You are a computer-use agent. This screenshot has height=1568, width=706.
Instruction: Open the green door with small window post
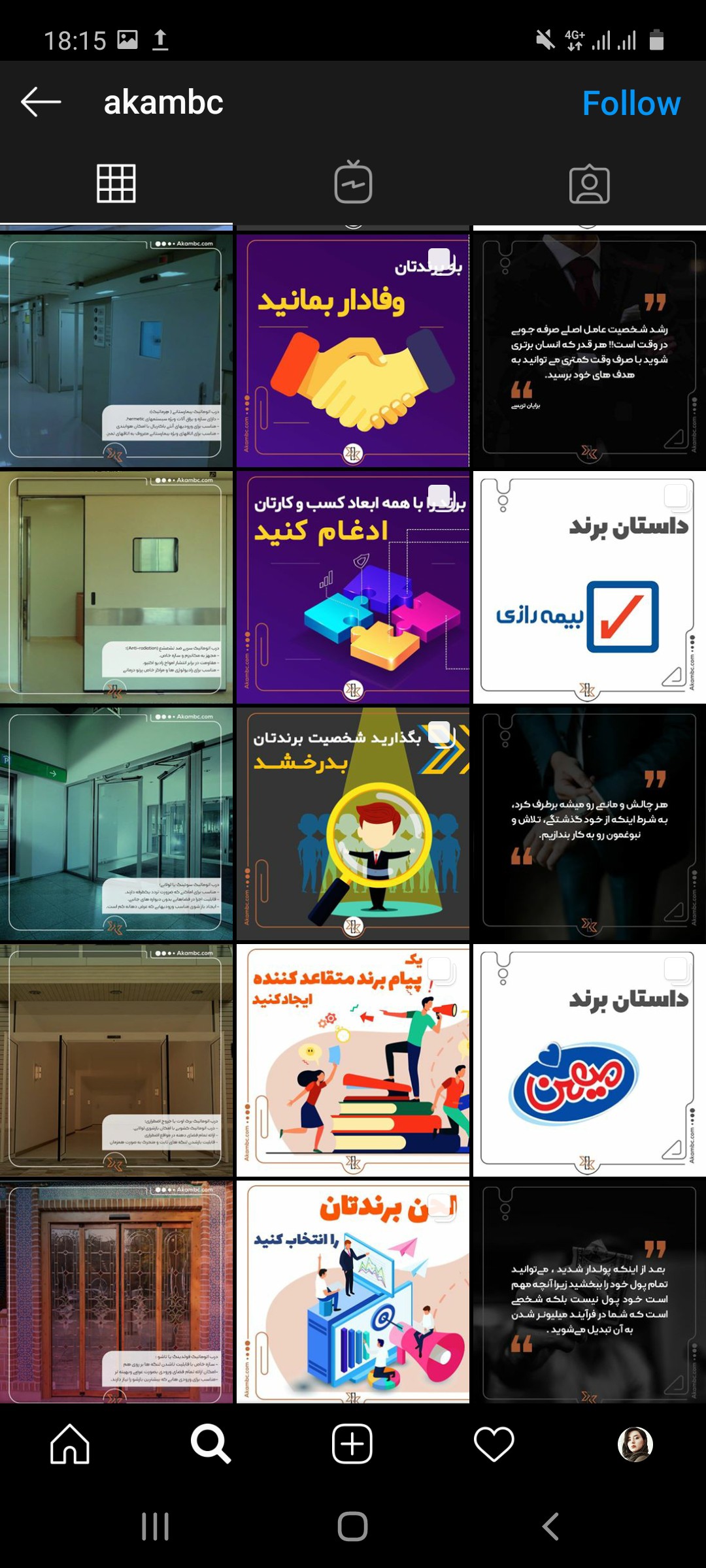[116, 587]
